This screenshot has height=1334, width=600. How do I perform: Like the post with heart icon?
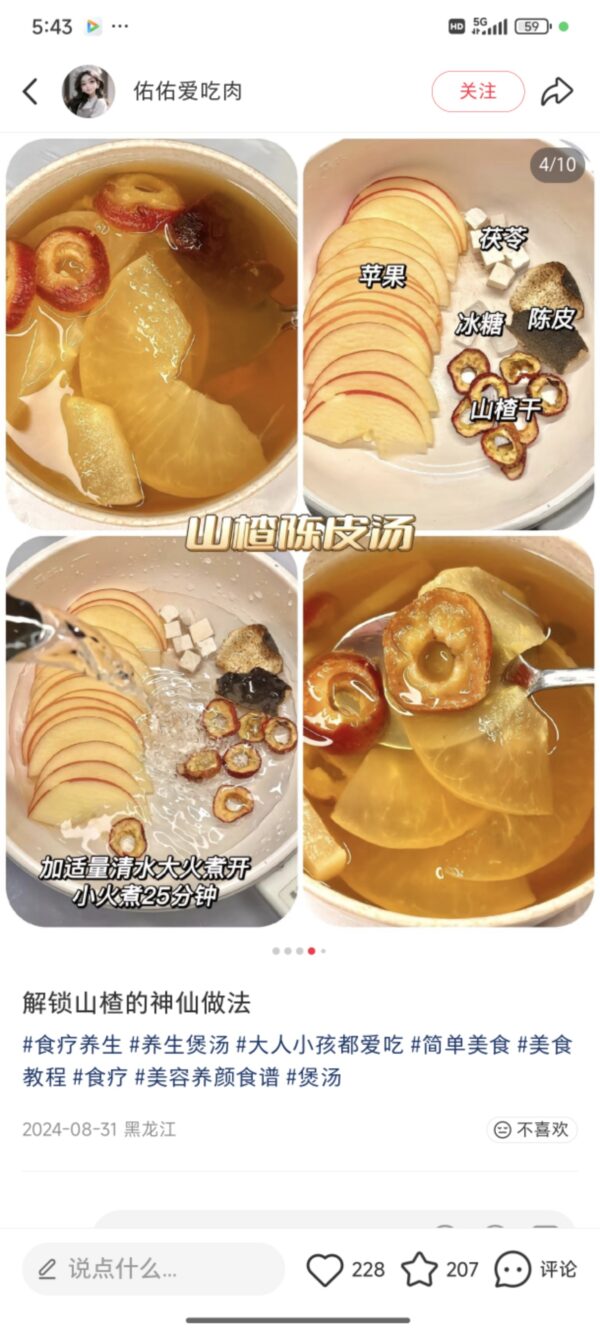325,1269
